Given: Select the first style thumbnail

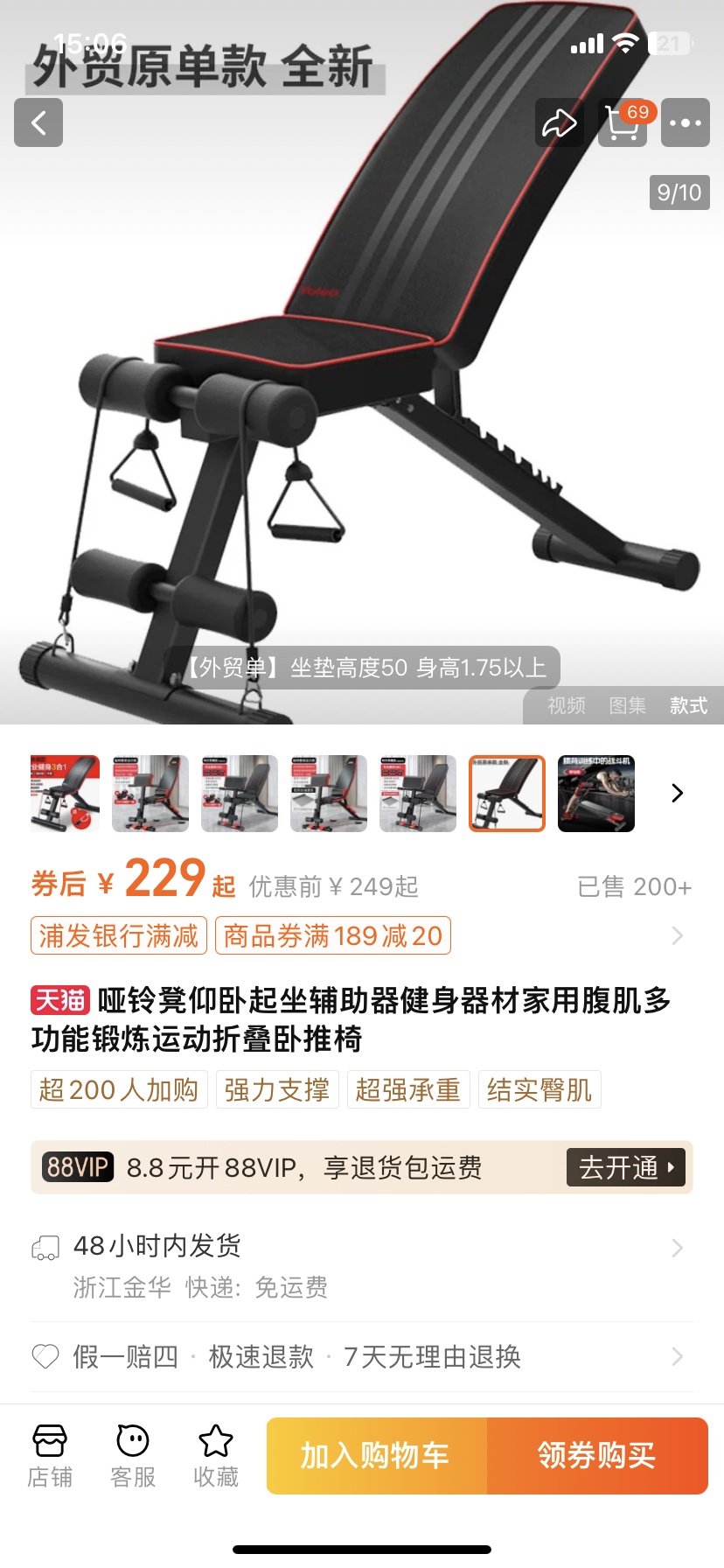Looking at the screenshot, I should click(66, 793).
